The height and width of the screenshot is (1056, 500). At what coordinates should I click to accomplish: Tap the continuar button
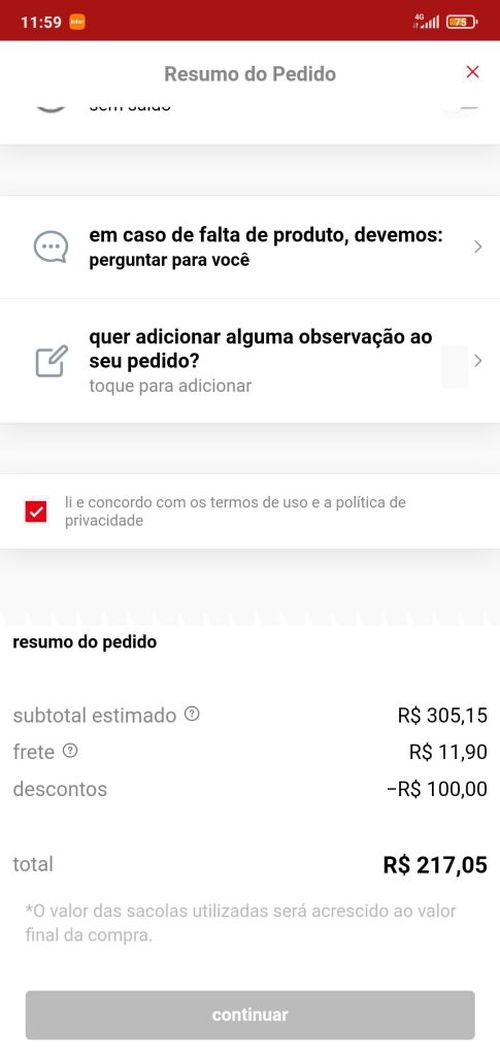click(250, 1015)
